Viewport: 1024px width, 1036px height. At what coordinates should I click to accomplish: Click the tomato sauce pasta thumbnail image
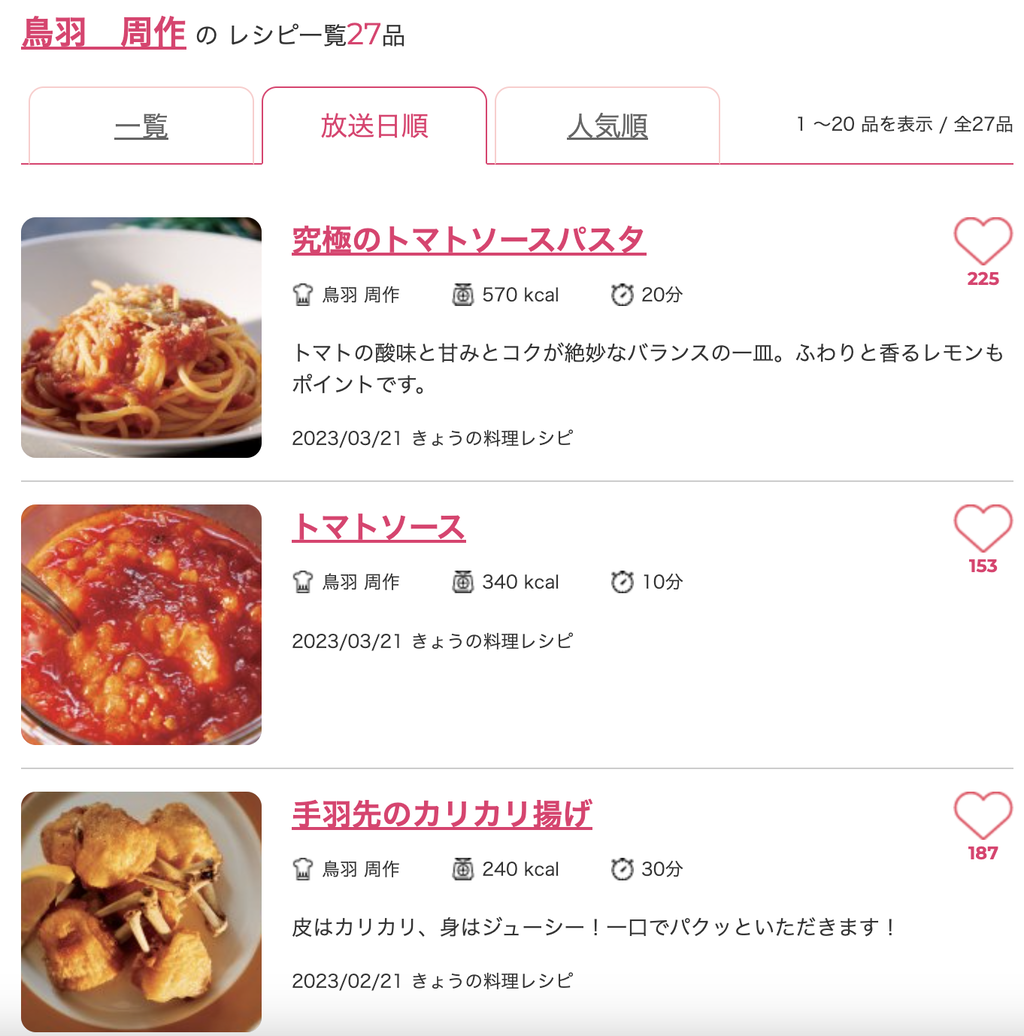tap(141, 338)
